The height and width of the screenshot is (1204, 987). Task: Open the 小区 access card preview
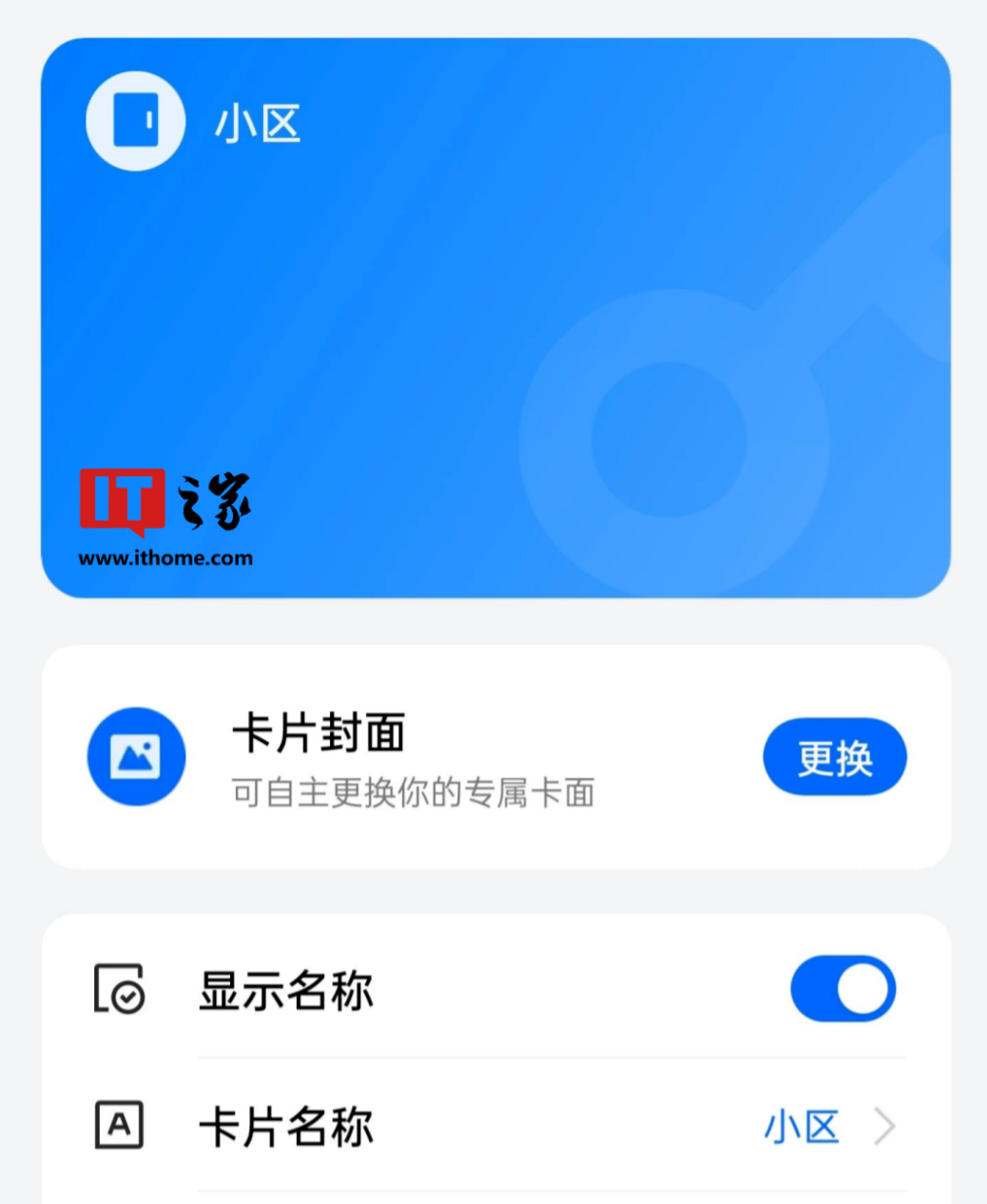click(x=495, y=318)
